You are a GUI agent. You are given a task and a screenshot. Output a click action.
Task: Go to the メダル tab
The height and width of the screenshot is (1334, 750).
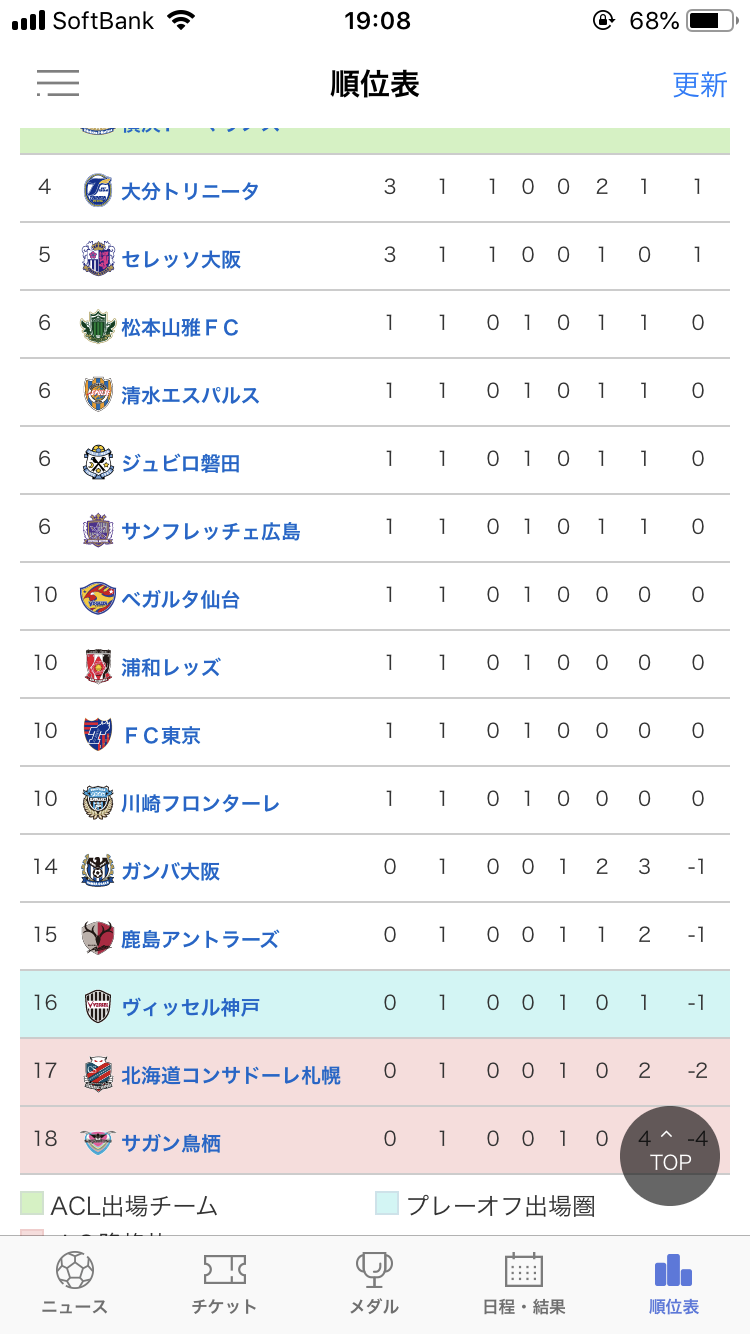pyautogui.click(x=374, y=1284)
